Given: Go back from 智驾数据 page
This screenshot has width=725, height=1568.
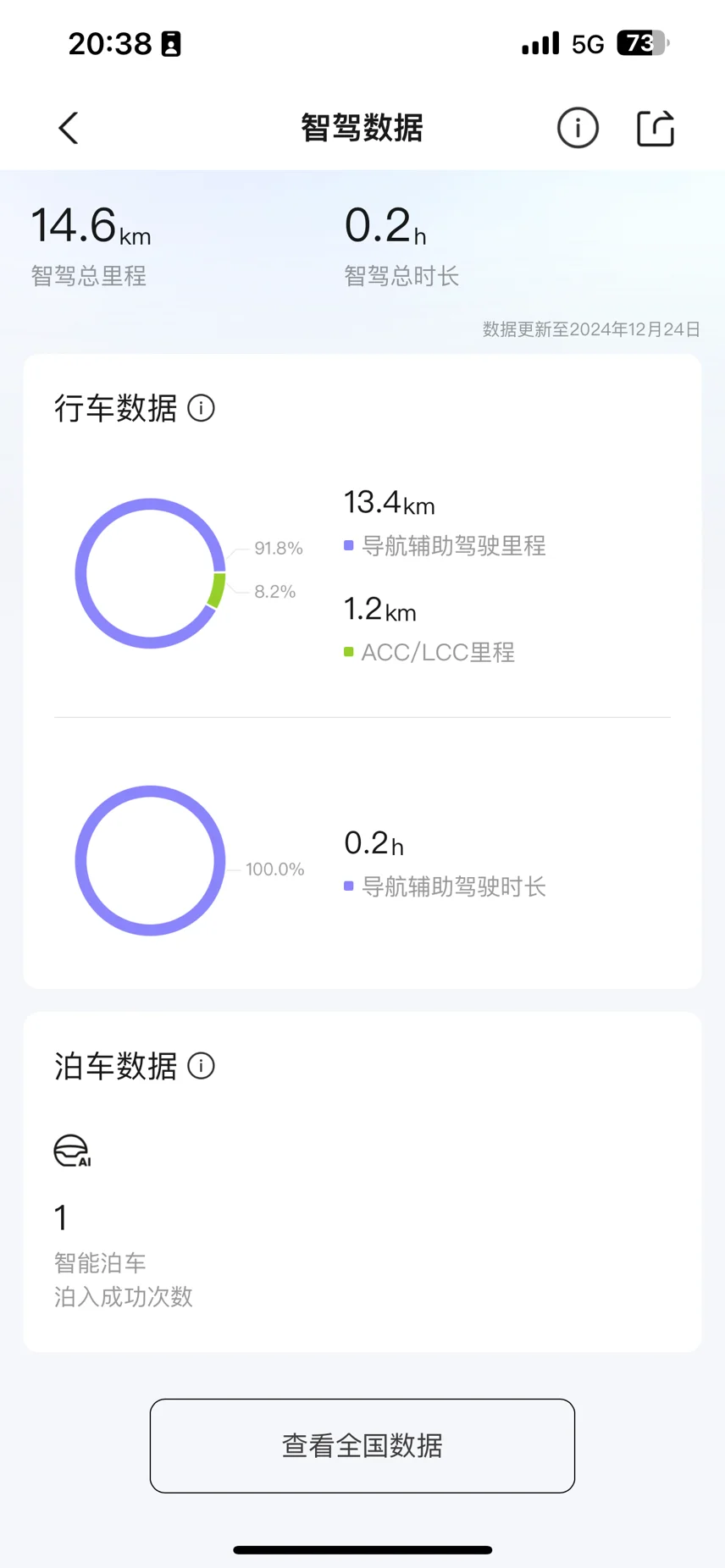Looking at the screenshot, I should [x=69, y=129].
